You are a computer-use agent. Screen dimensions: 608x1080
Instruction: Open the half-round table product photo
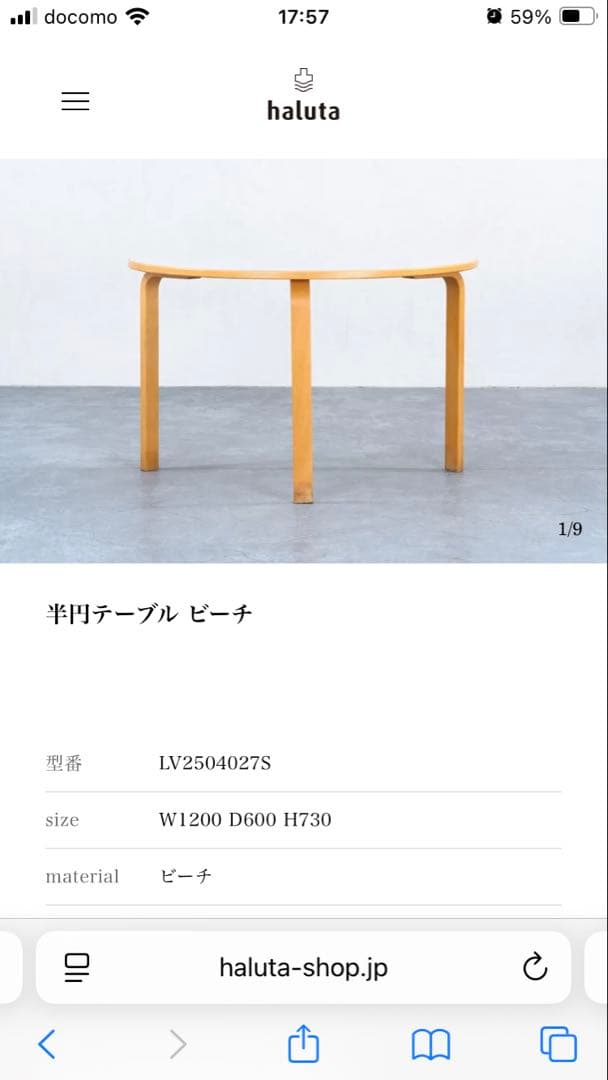[303, 360]
